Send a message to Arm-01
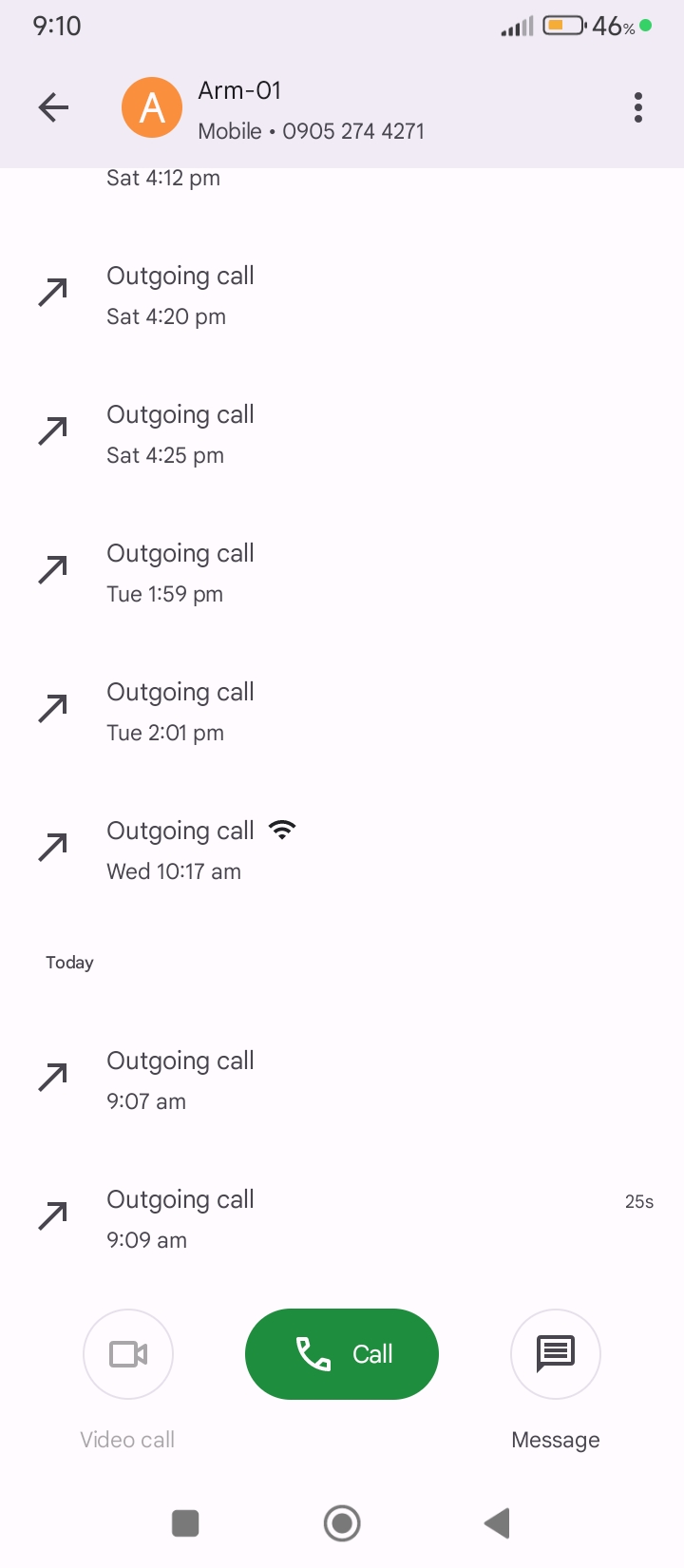Screen dimensions: 684x1568 tap(556, 1353)
